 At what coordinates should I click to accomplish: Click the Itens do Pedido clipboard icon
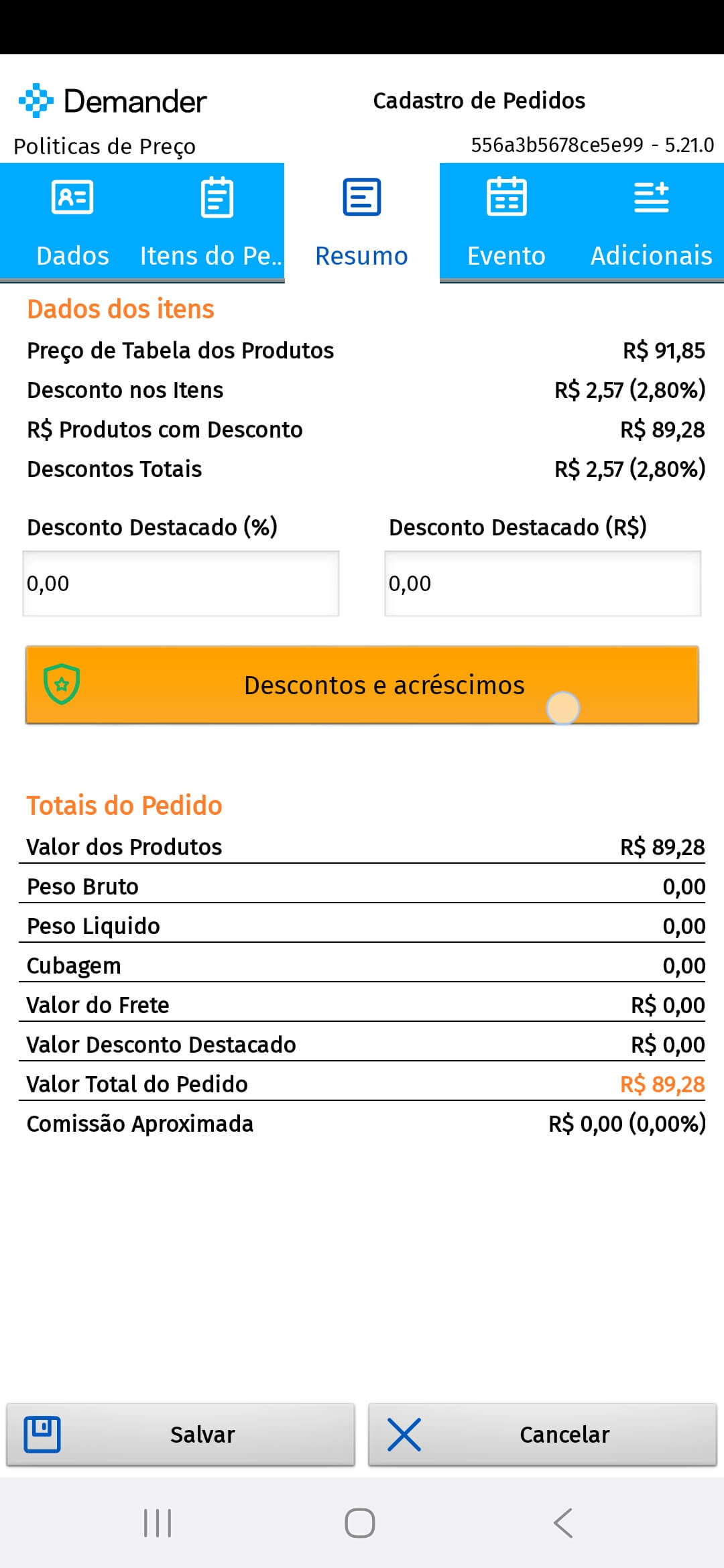pyautogui.click(x=217, y=196)
